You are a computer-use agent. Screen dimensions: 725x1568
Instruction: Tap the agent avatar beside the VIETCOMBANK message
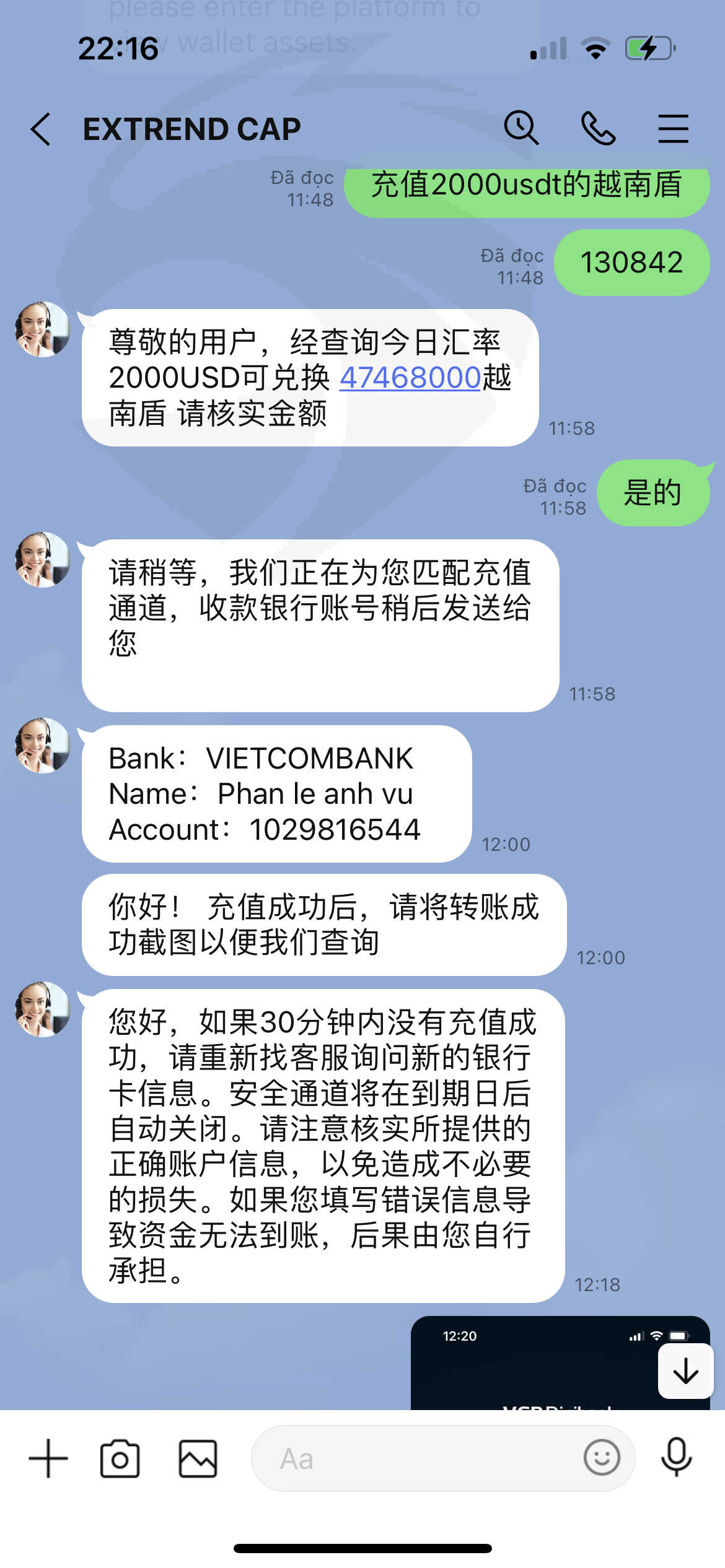point(43,746)
